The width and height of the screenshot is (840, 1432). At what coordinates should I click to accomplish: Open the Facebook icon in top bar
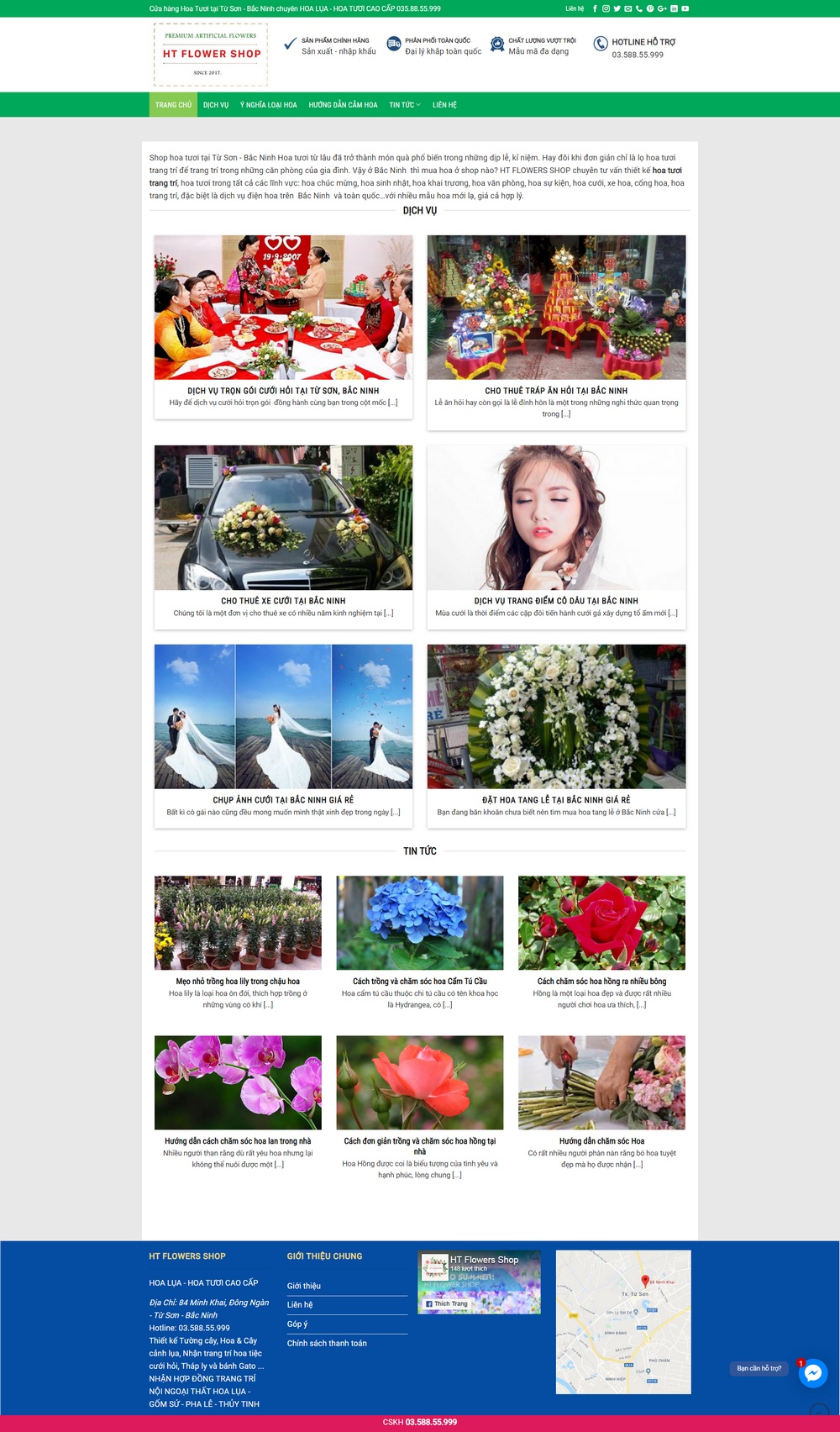[595, 8]
